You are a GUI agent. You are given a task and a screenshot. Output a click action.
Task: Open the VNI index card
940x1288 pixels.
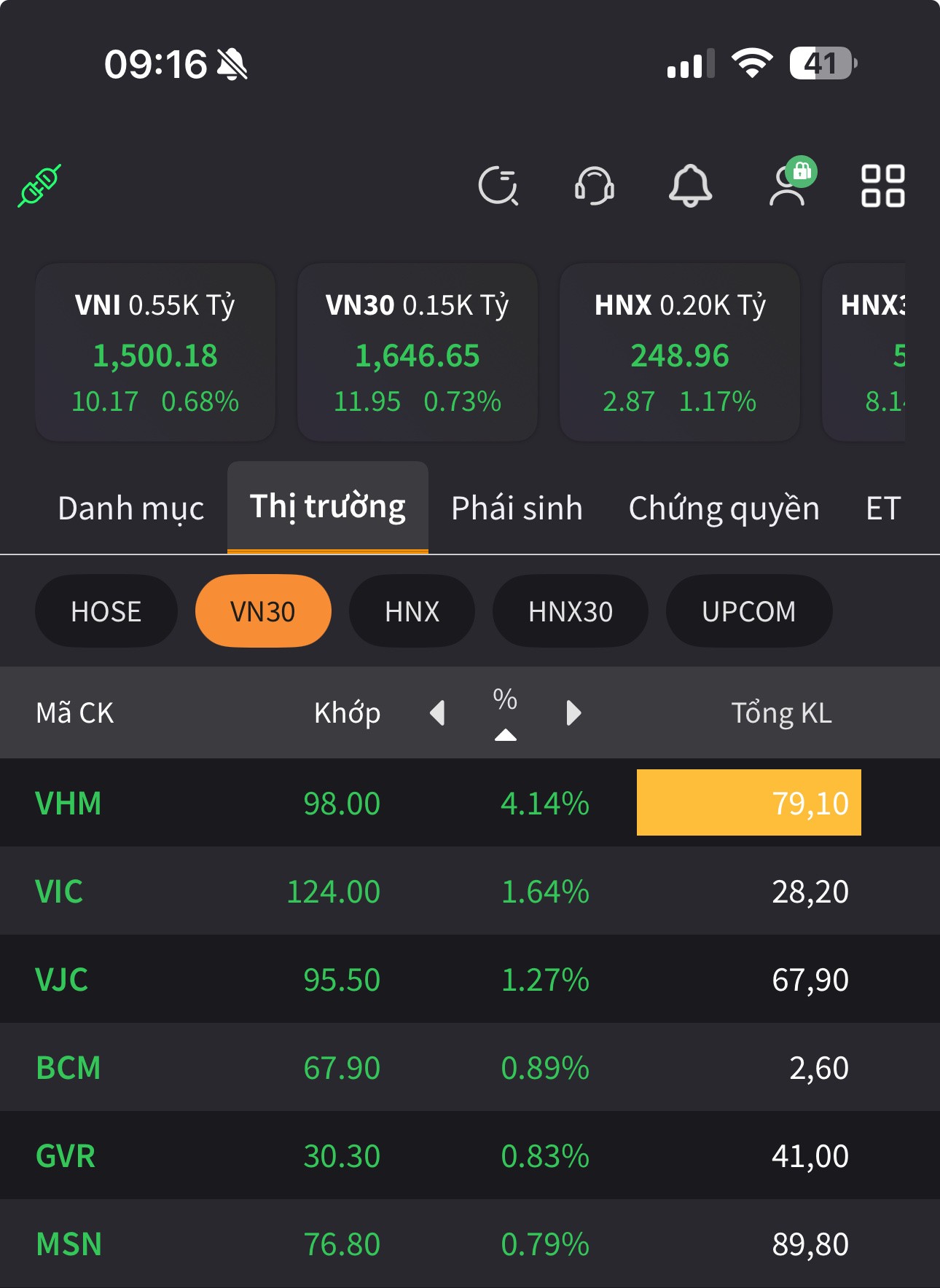point(155,353)
